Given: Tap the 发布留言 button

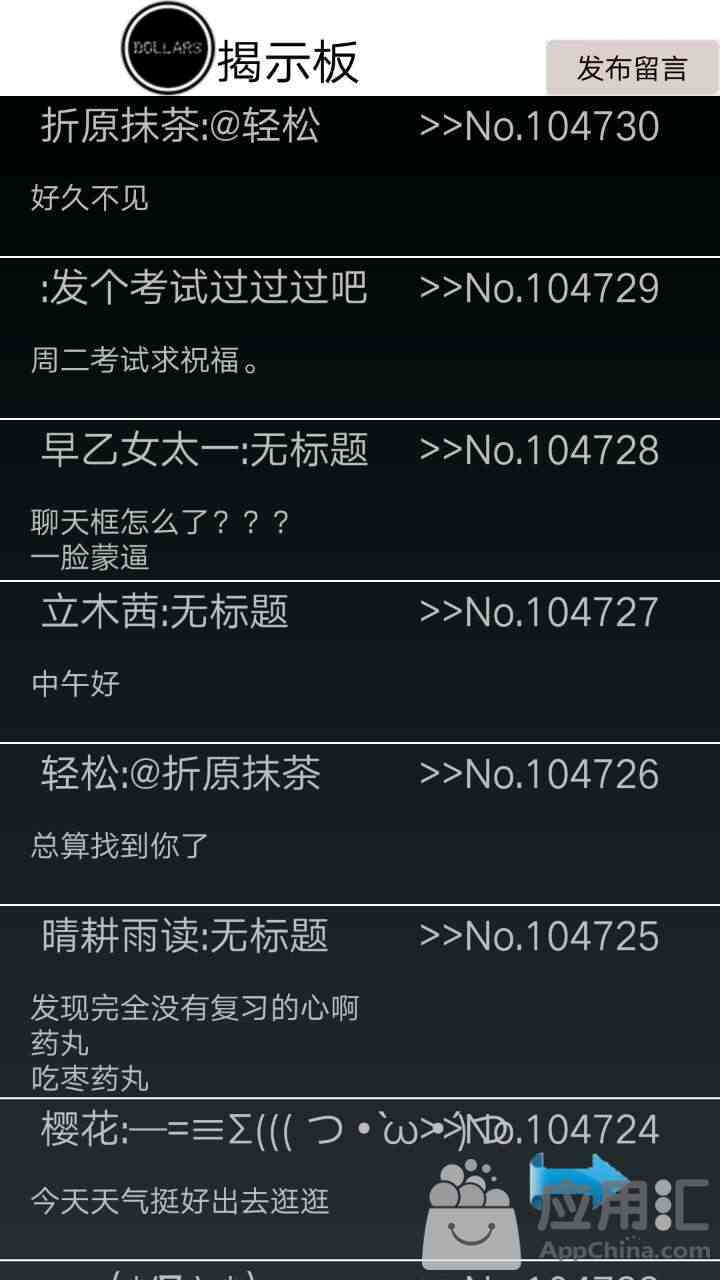Looking at the screenshot, I should (x=632, y=68).
